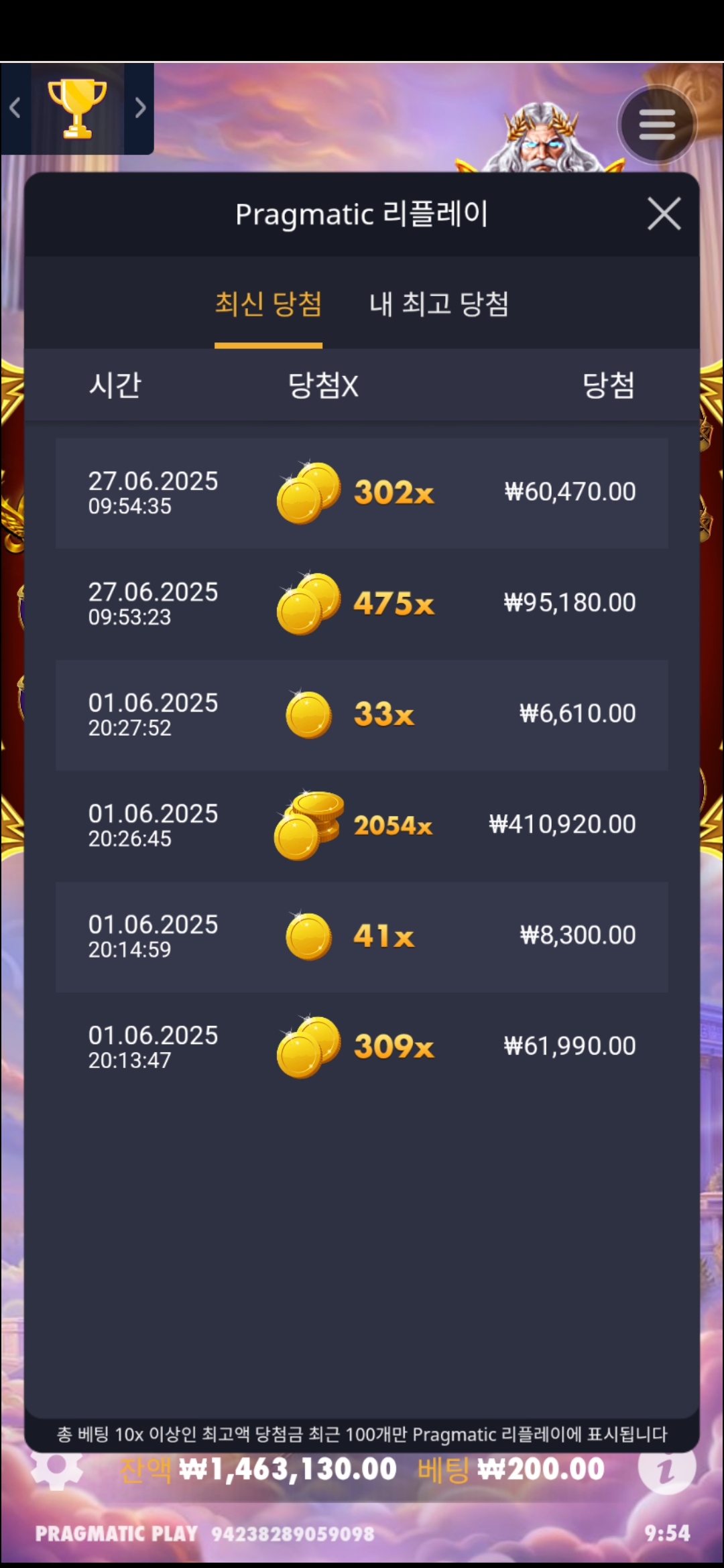The height and width of the screenshot is (1568, 724).
Task: Tap the trophy icon
Action: (x=77, y=109)
